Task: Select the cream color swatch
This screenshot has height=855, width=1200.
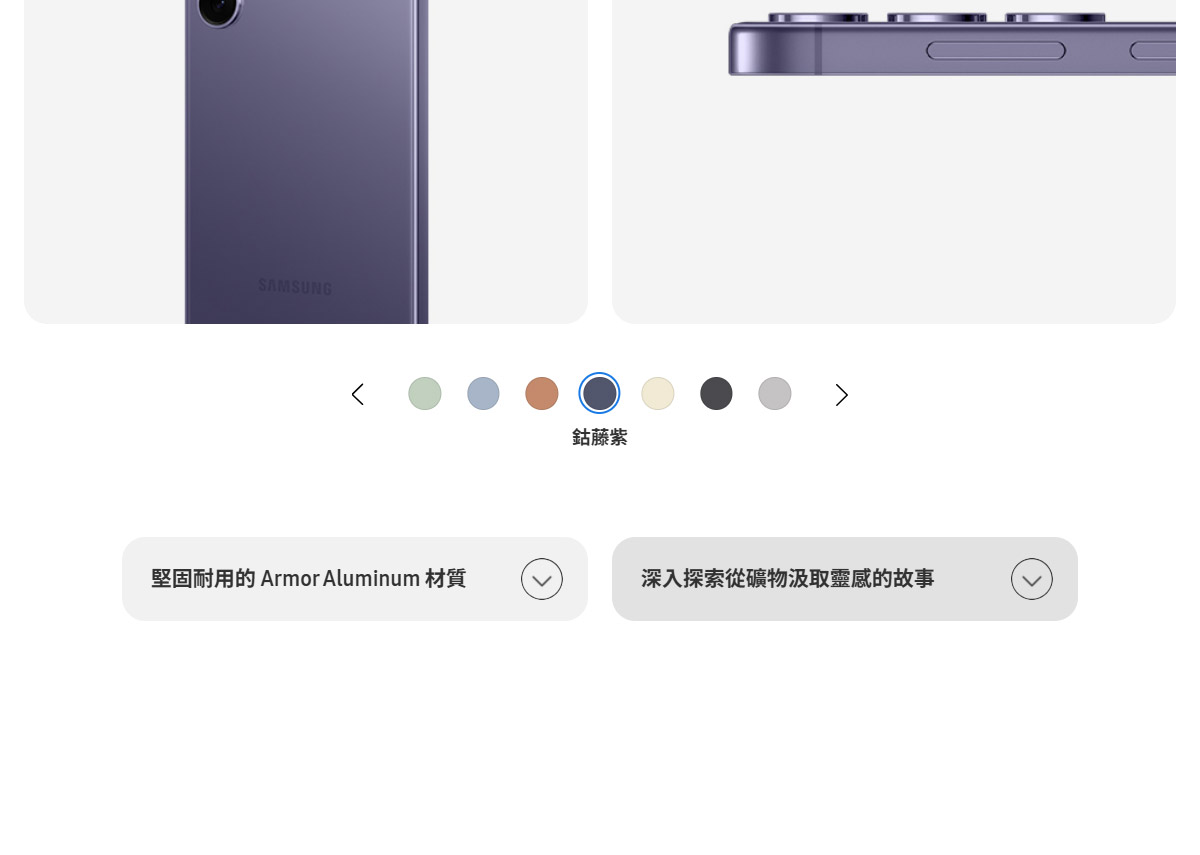Action: (x=658, y=394)
